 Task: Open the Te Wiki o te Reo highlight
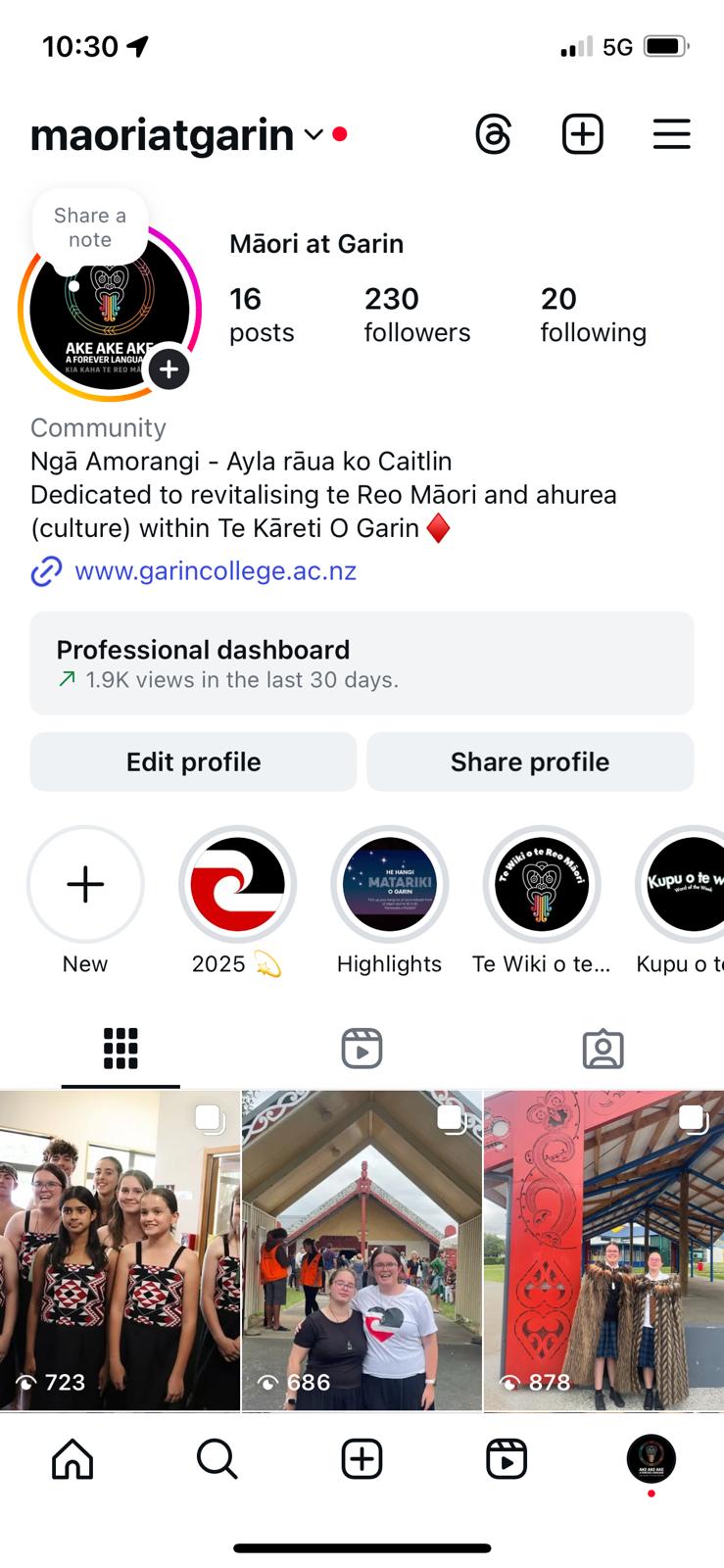541,902
